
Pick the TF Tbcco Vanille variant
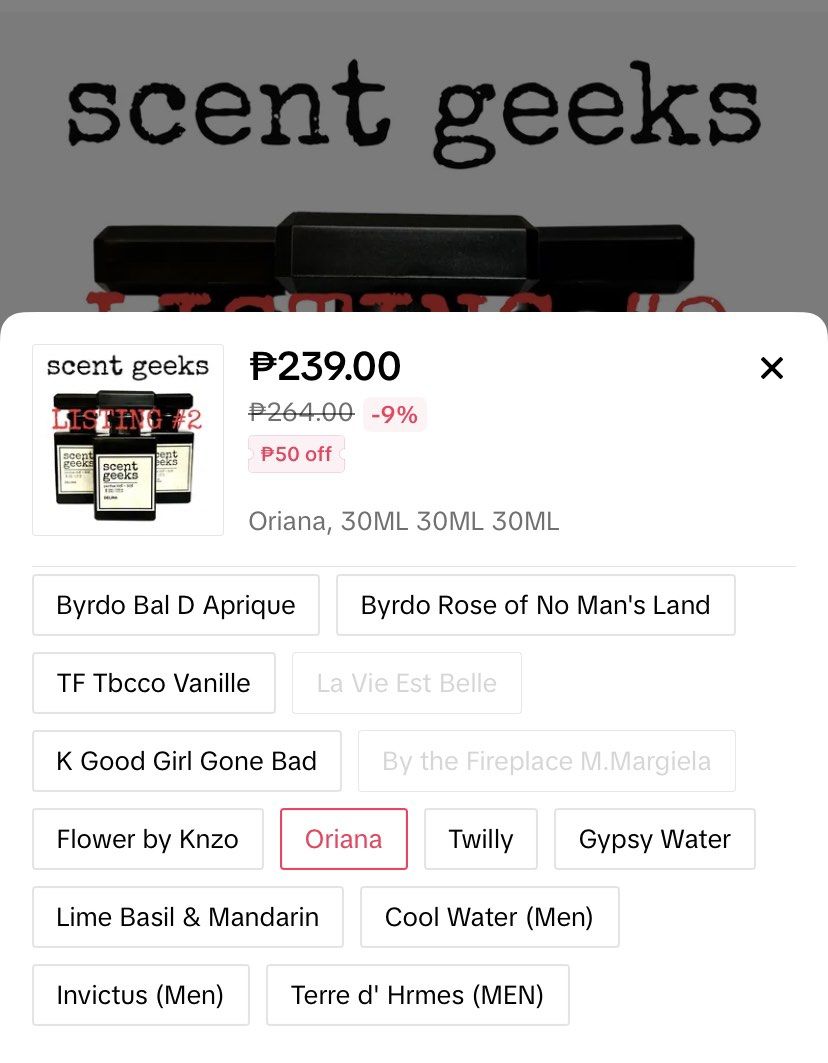153,683
